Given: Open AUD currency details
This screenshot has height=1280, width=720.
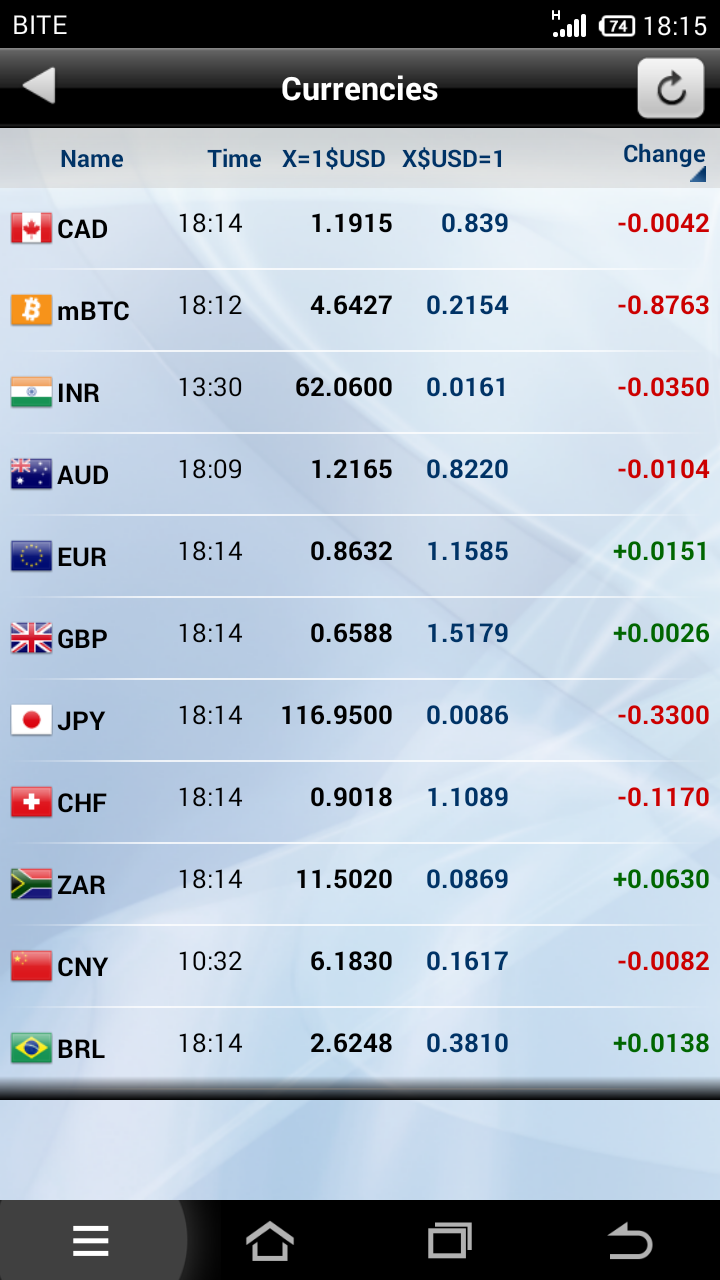Looking at the screenshot, I should click(360, 474).
